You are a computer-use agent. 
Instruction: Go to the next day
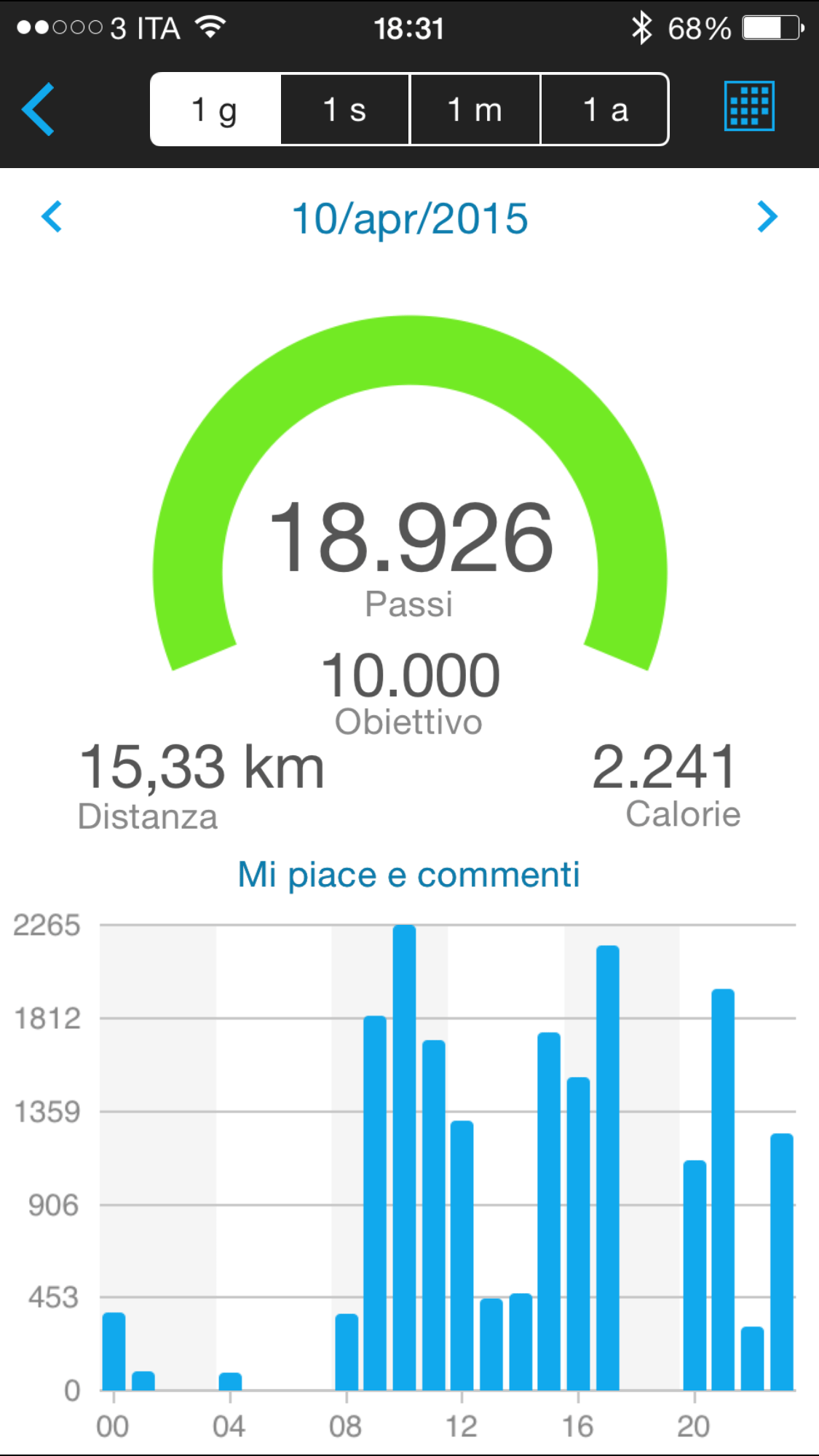point(767,217)
